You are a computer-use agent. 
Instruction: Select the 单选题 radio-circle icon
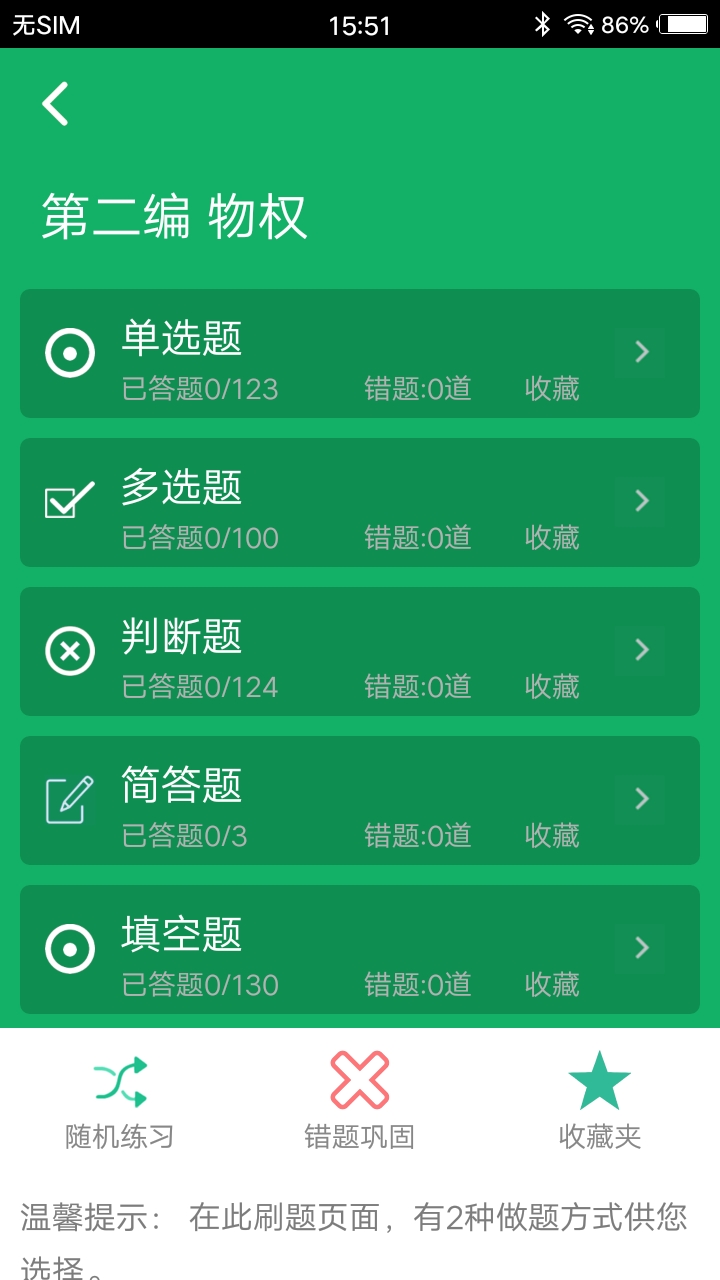click(70, 352)
